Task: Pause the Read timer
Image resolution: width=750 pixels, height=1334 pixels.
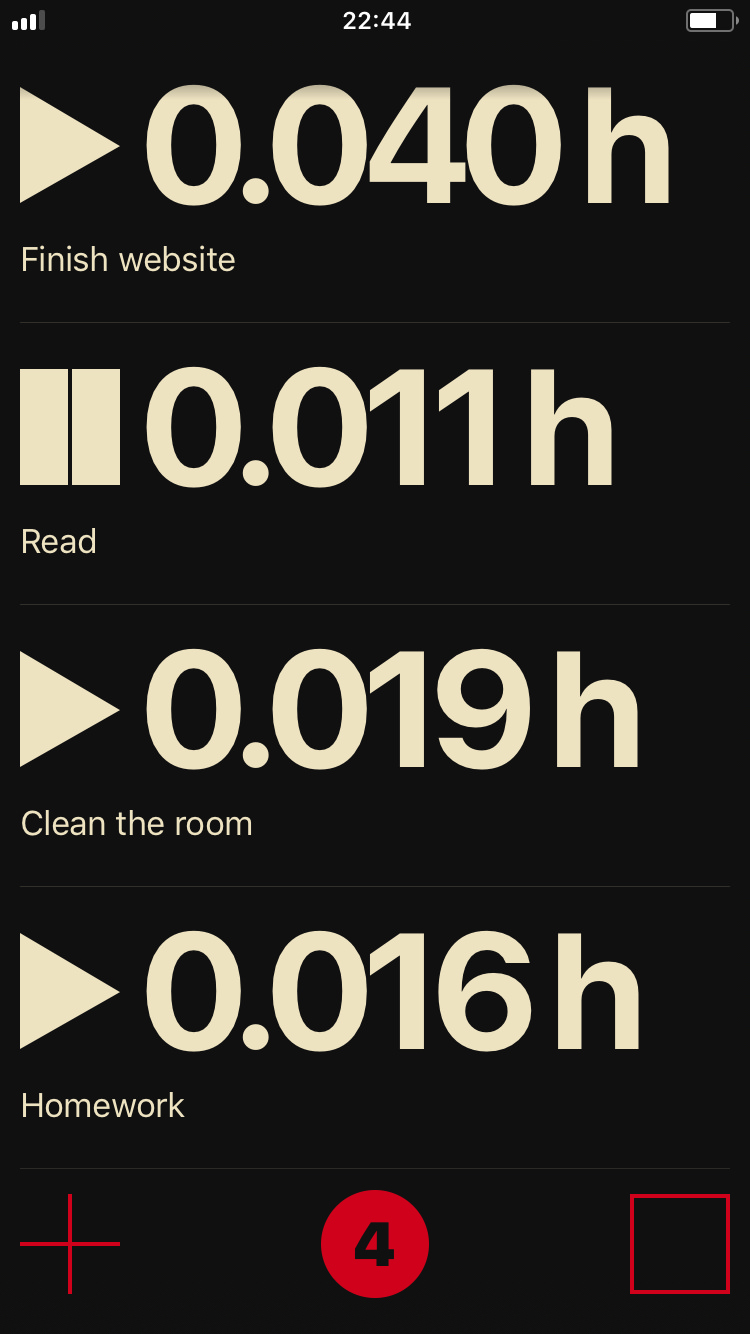Action: click(x=69, y=427)
